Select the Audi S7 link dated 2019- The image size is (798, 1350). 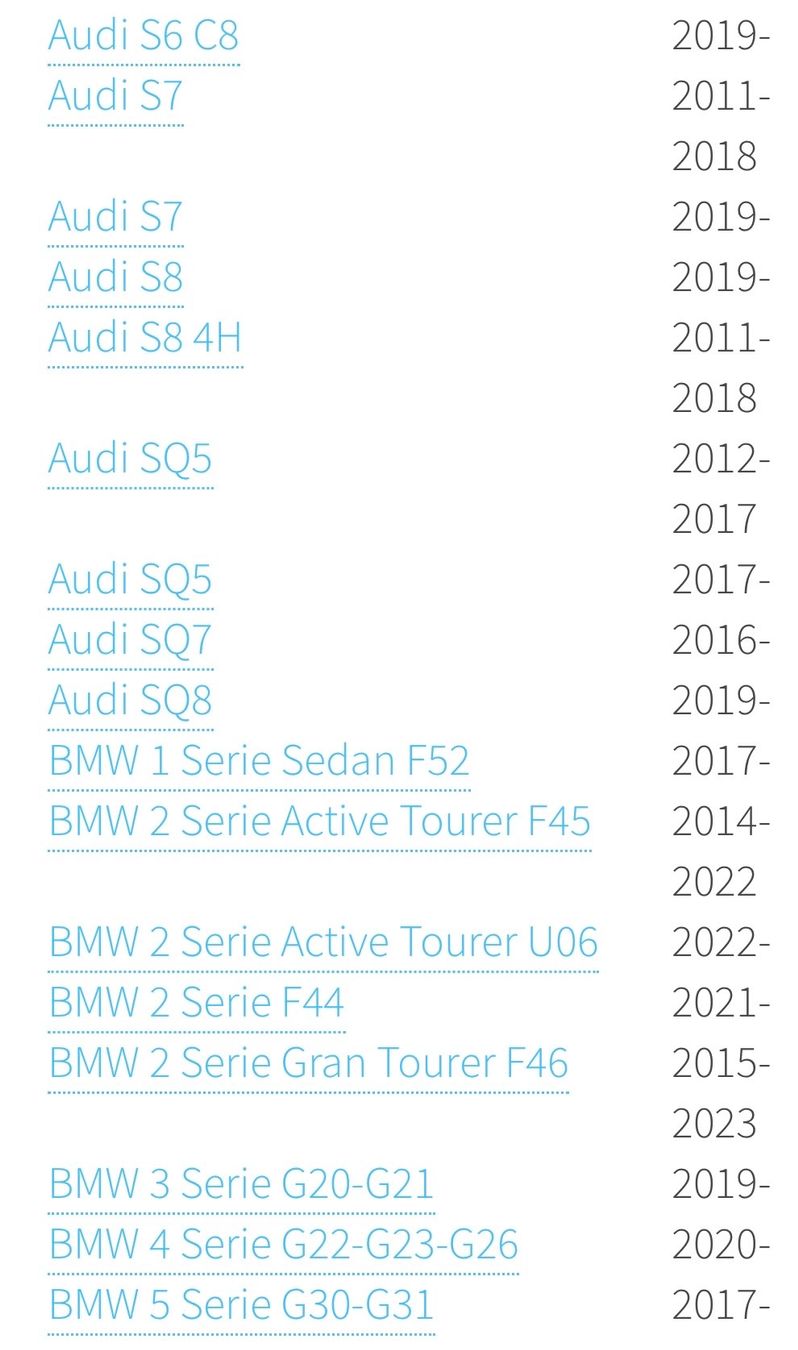[115, 217]
